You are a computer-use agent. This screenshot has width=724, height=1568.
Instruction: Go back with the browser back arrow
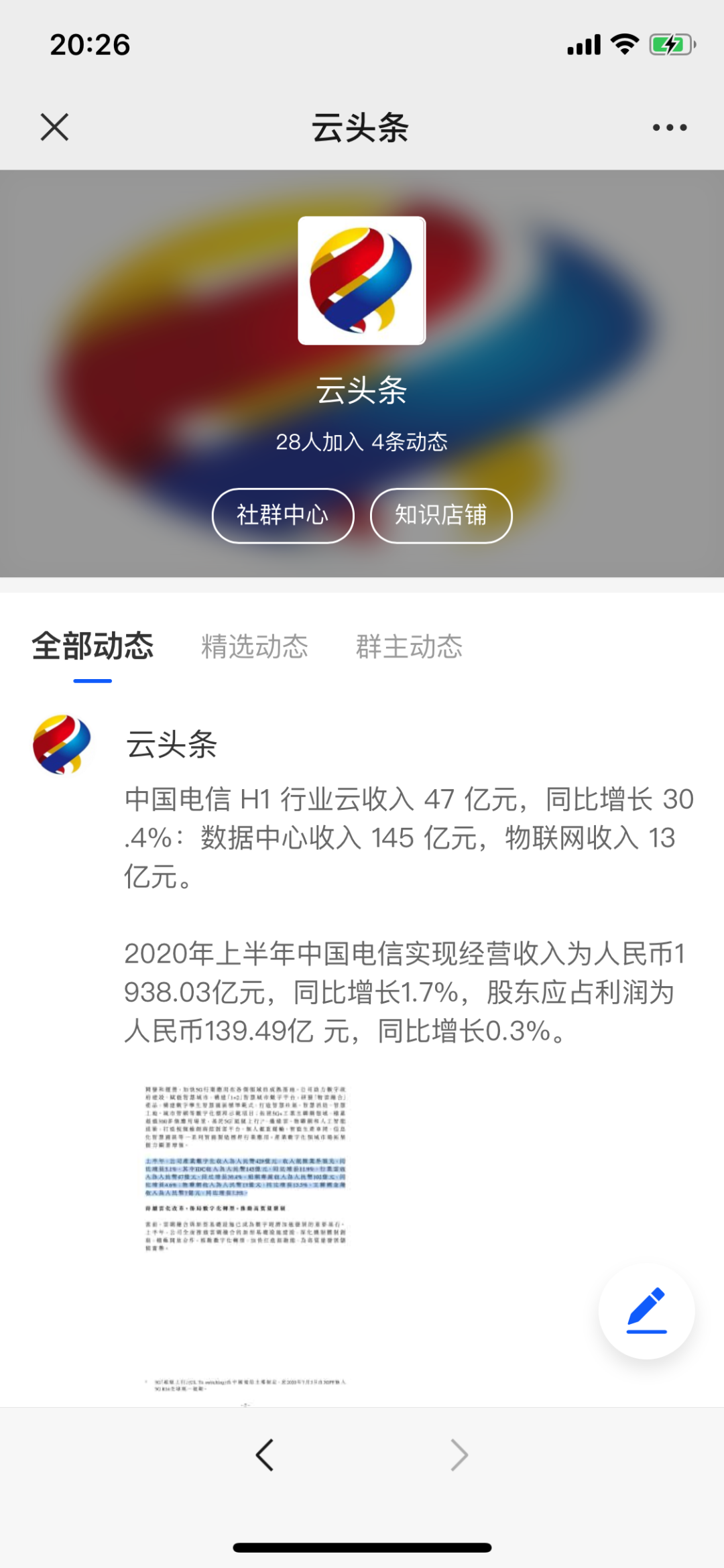click(265, 1455)
